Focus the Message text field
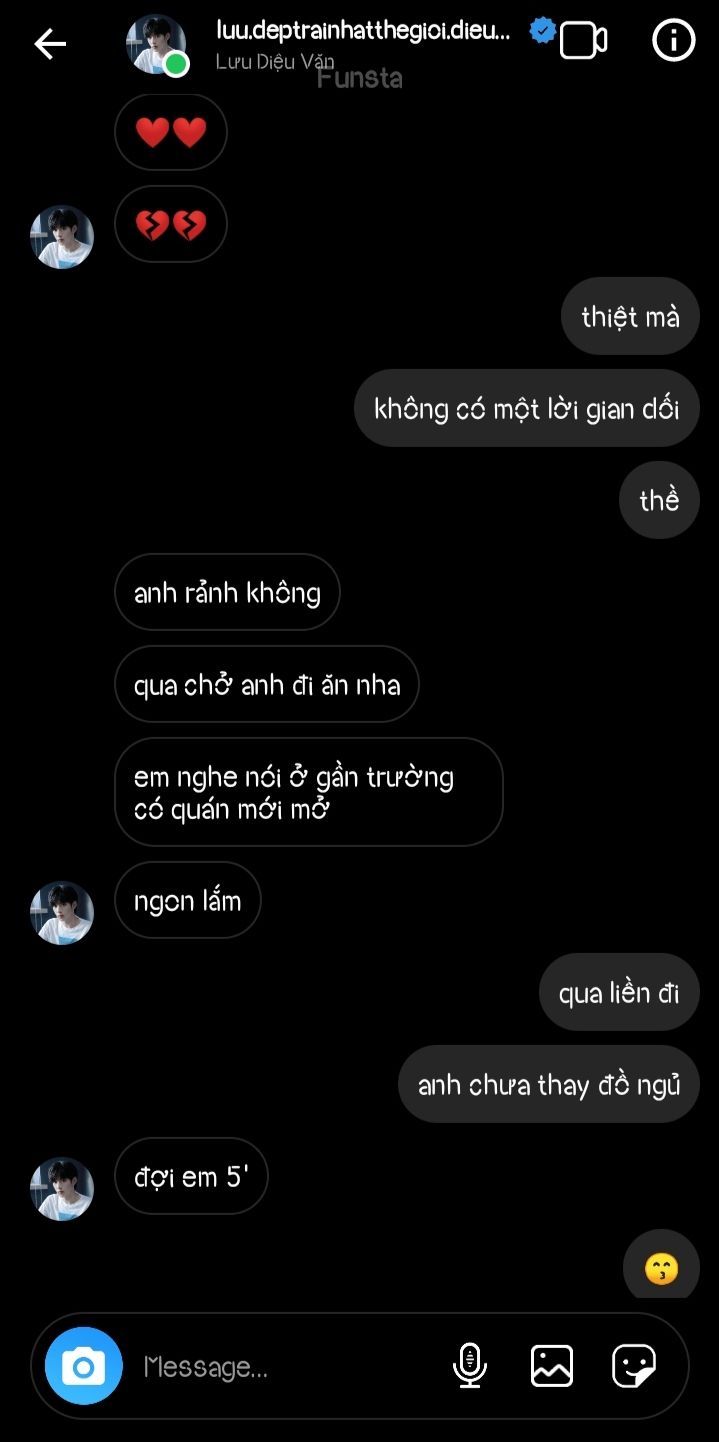The image size is (719, 1442). 290,1366
